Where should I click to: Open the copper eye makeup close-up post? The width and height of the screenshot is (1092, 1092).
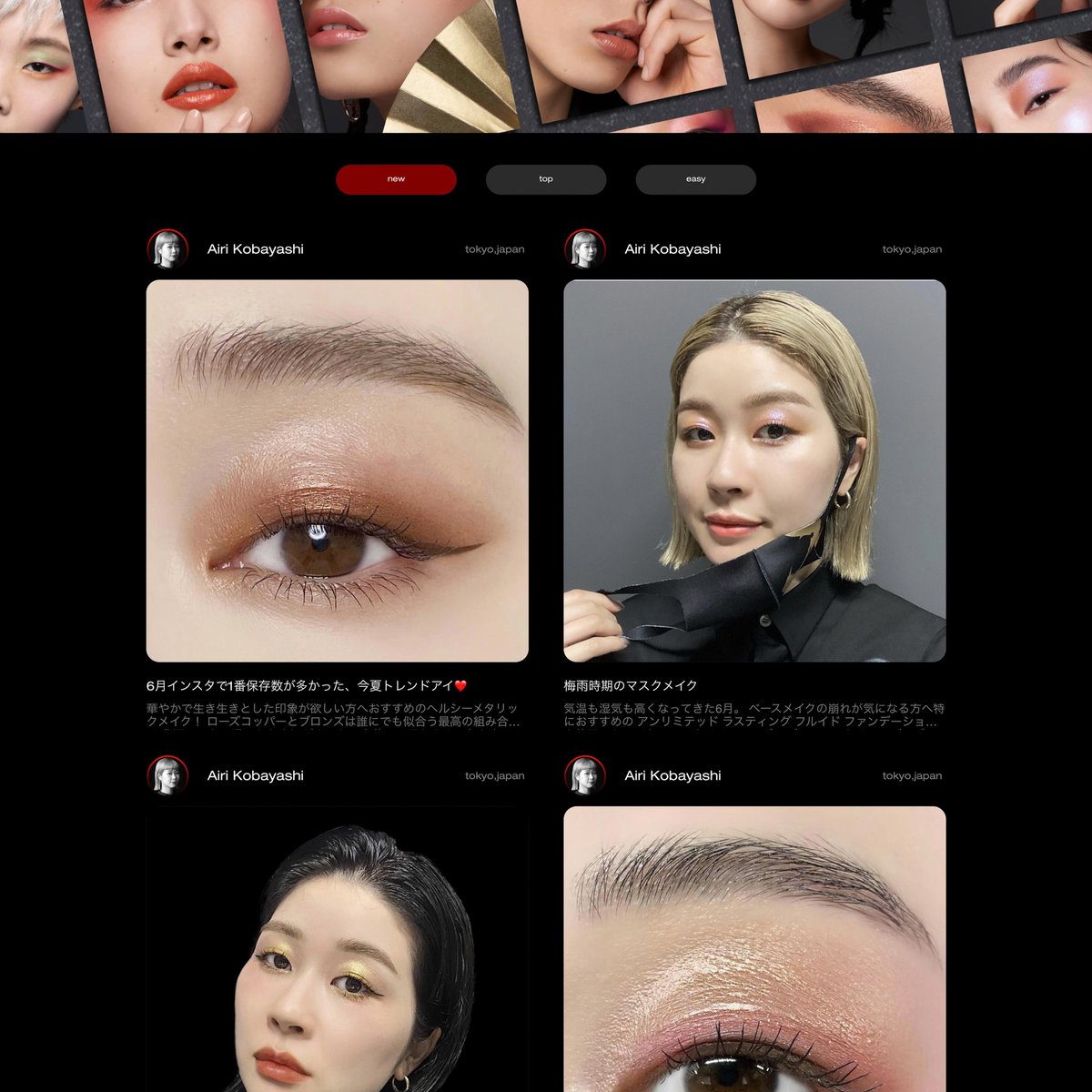click(x=337, y=470)
